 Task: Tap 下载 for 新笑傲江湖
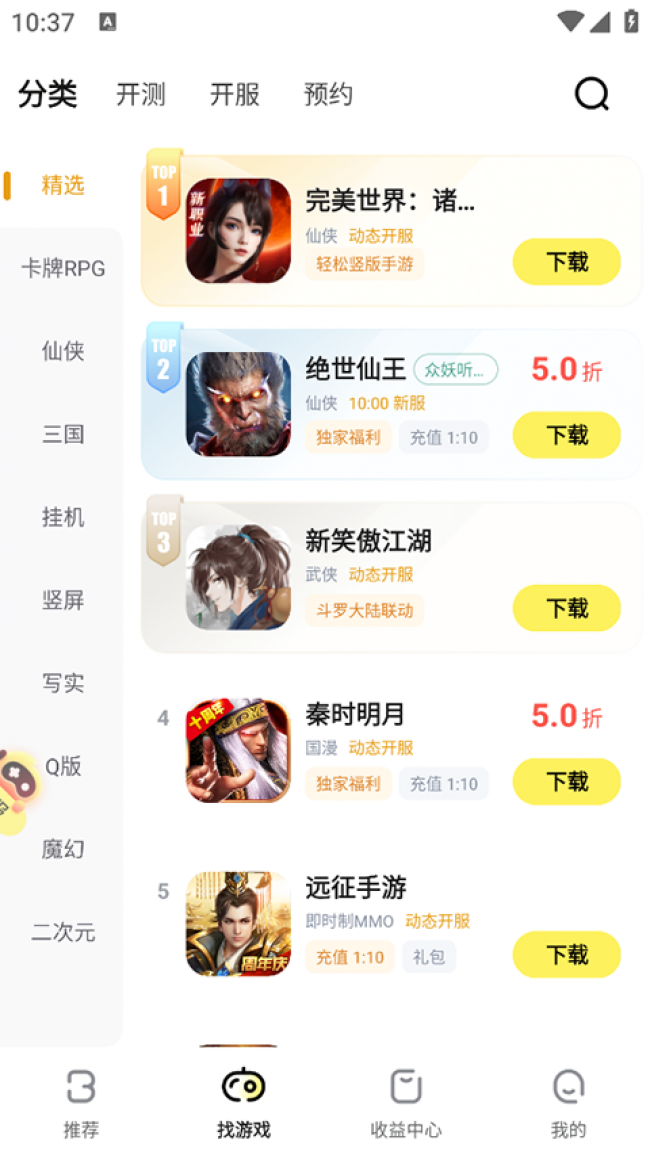pos(566,608)
